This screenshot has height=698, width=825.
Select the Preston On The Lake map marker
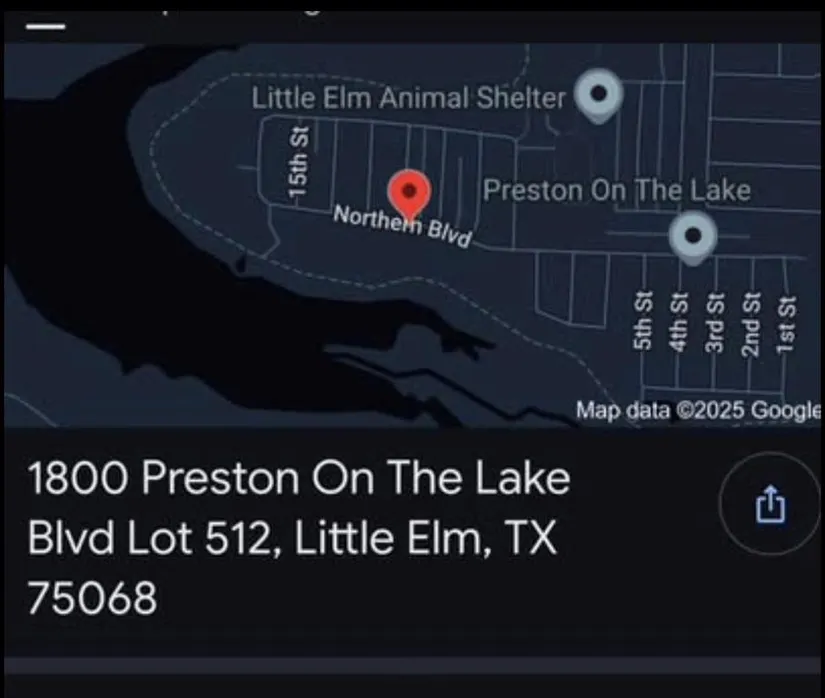point(692,238)
